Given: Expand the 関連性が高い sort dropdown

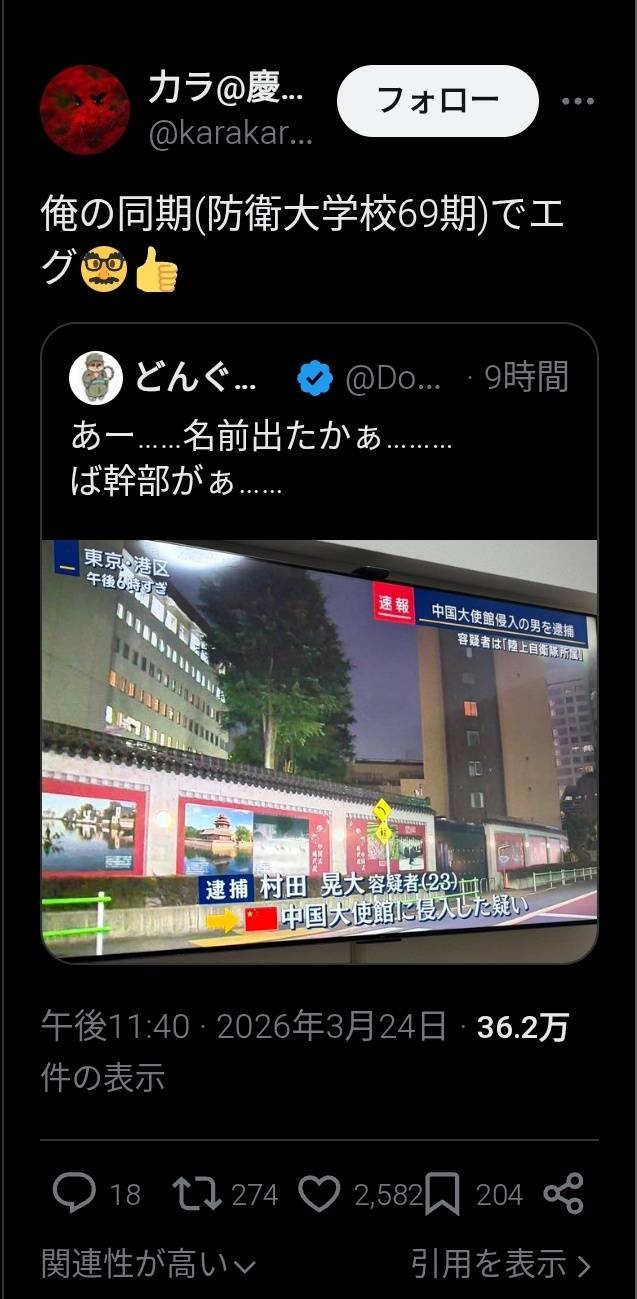Looking at the screenshot, I should 148,1265.
